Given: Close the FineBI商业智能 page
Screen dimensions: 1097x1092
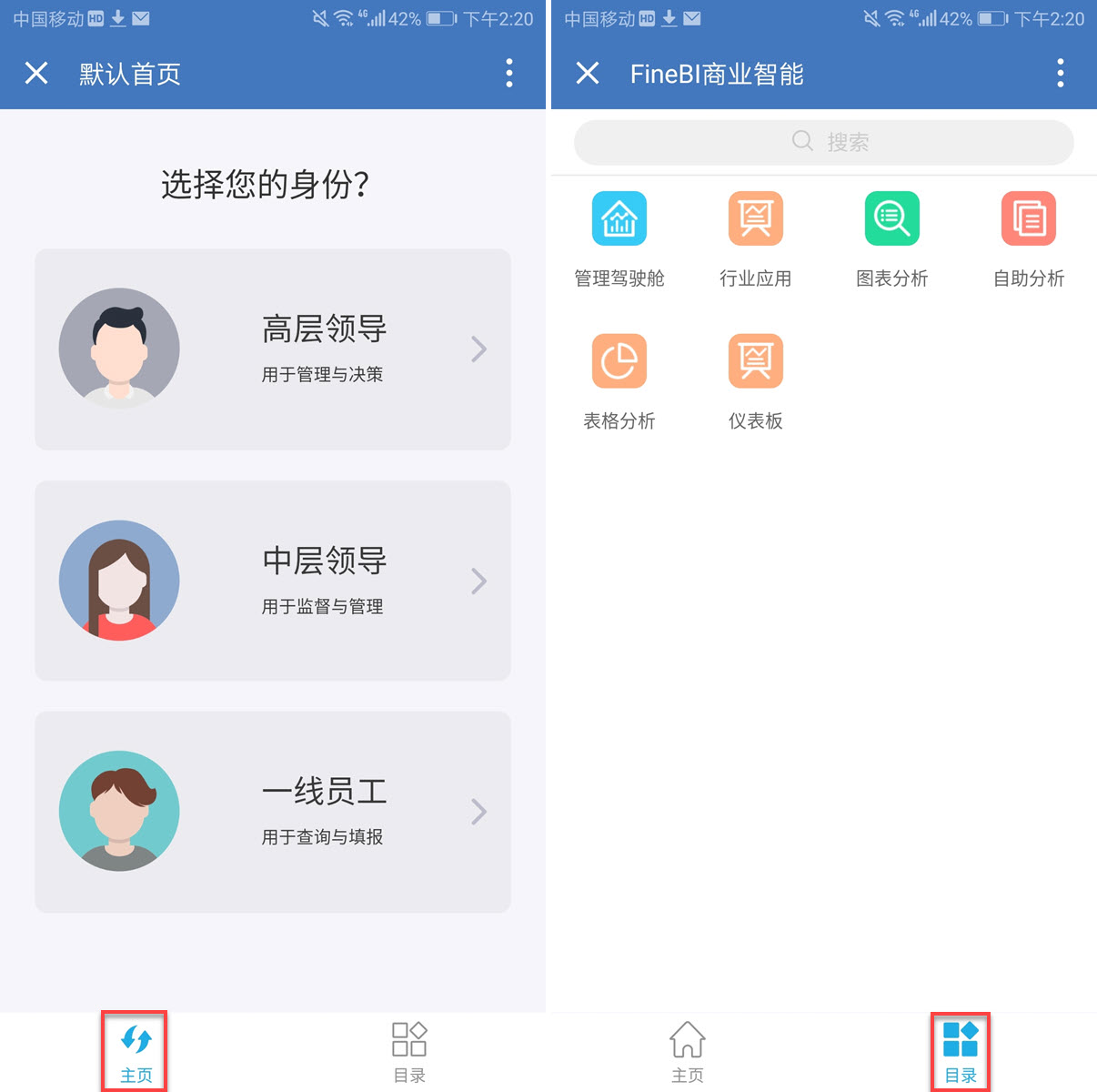Looking at the screenshot, I should pos(588,73).
